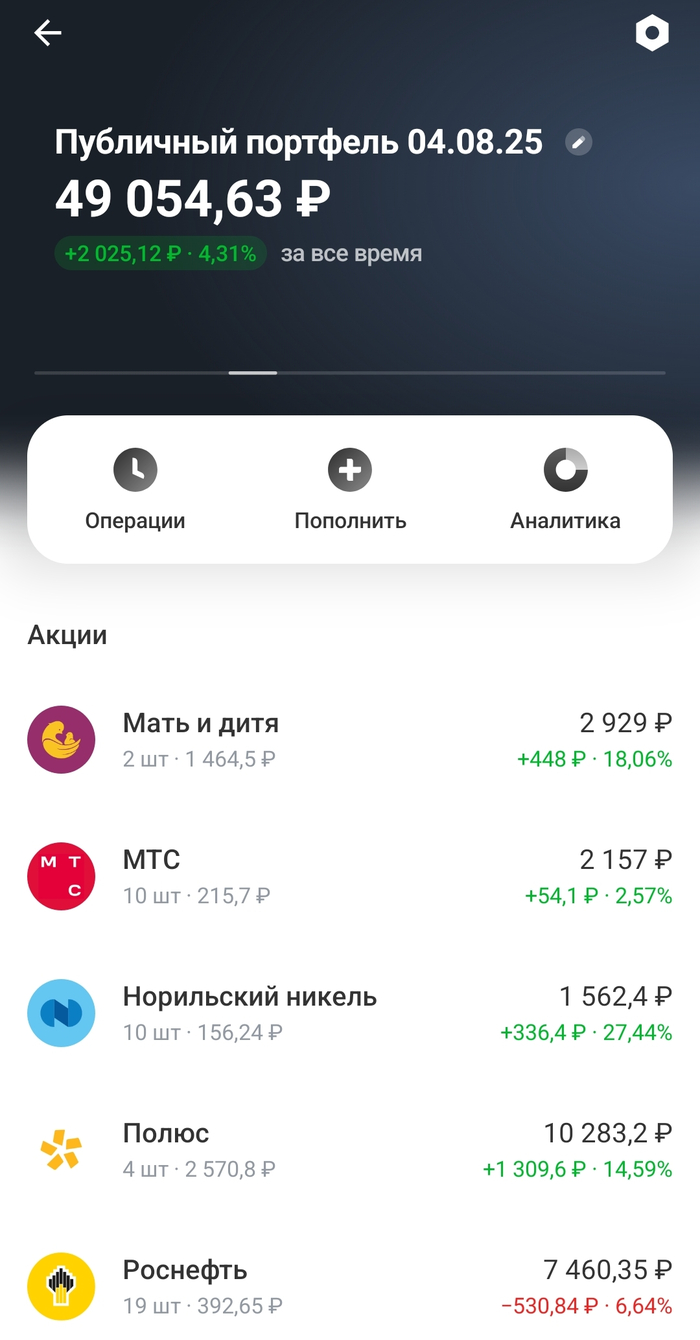View portfolio Аналитика
This screenshot has height=1340, width=700.
[x=565, y=490]
